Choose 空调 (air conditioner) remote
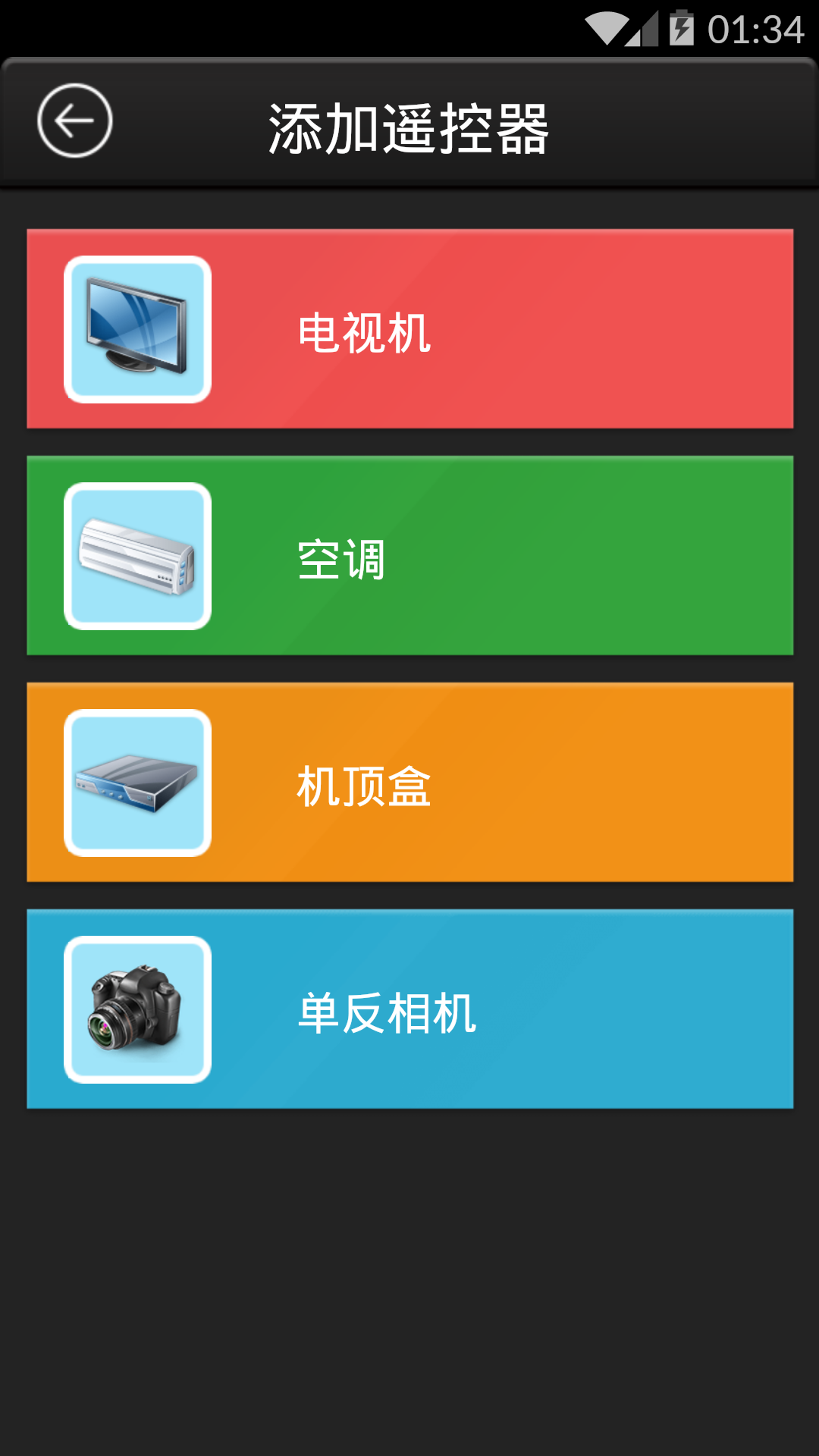819x1456 pixels. [410, 556]
